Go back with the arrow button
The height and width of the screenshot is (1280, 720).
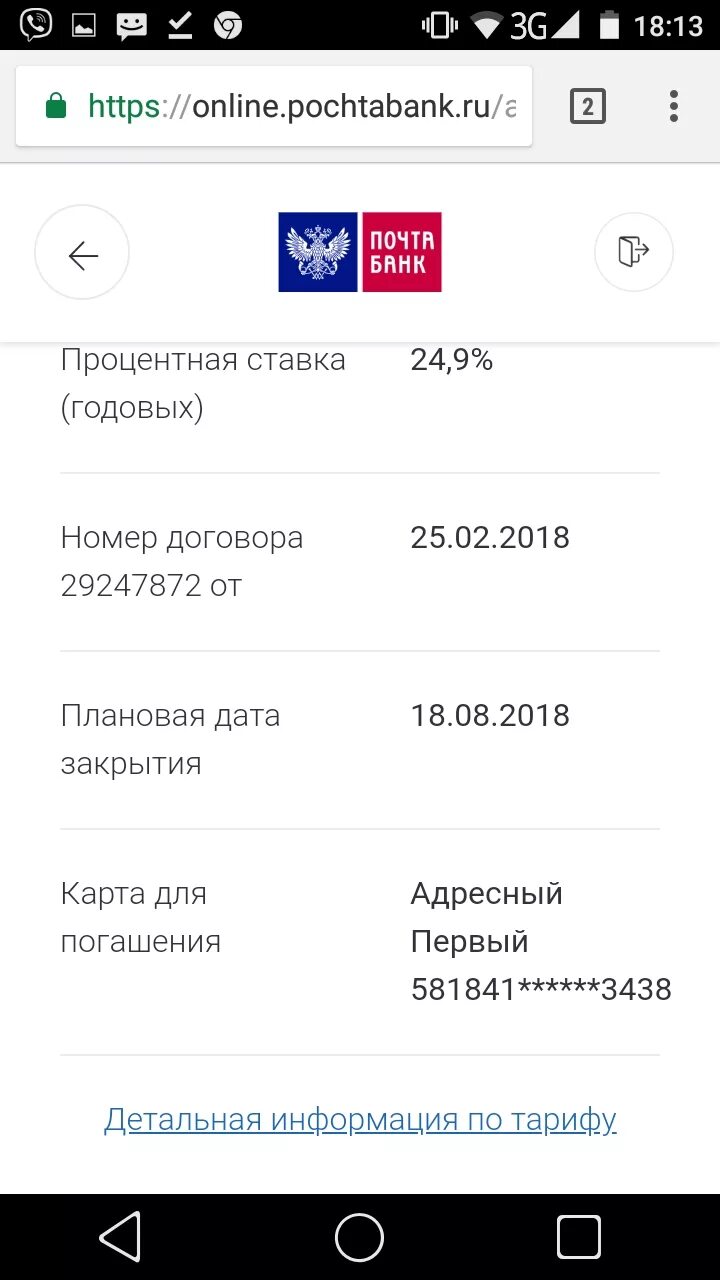tap(82, 253)
